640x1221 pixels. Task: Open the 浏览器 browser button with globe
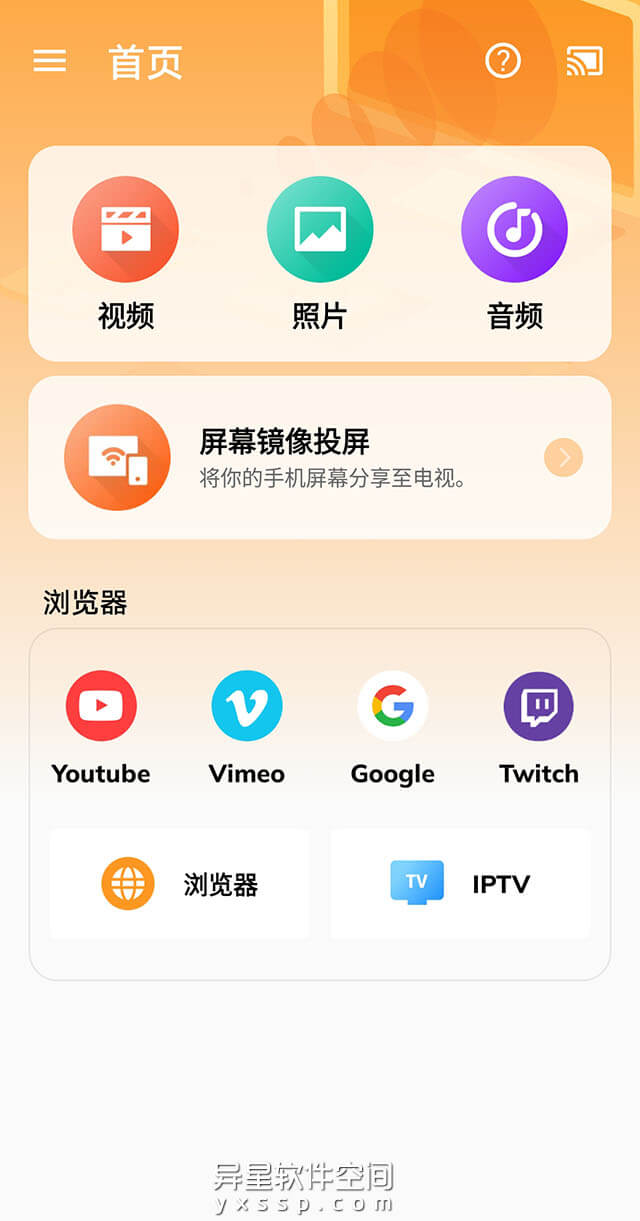coord(180,884)
